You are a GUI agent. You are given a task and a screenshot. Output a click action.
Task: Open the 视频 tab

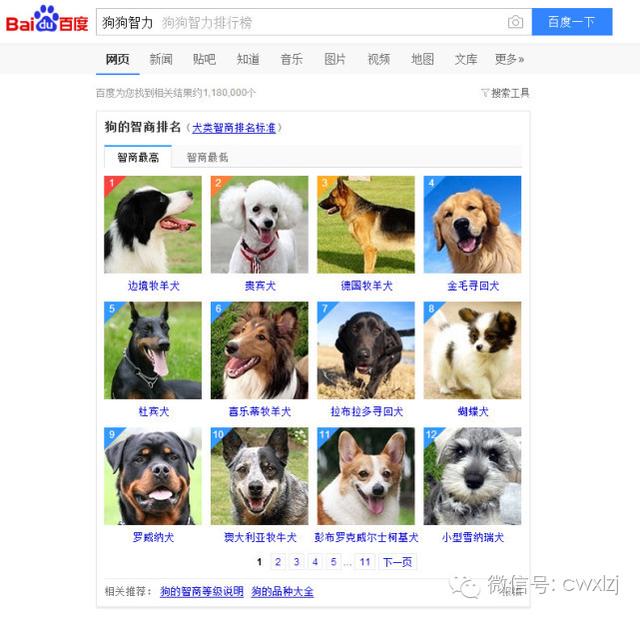click(379, 59)
